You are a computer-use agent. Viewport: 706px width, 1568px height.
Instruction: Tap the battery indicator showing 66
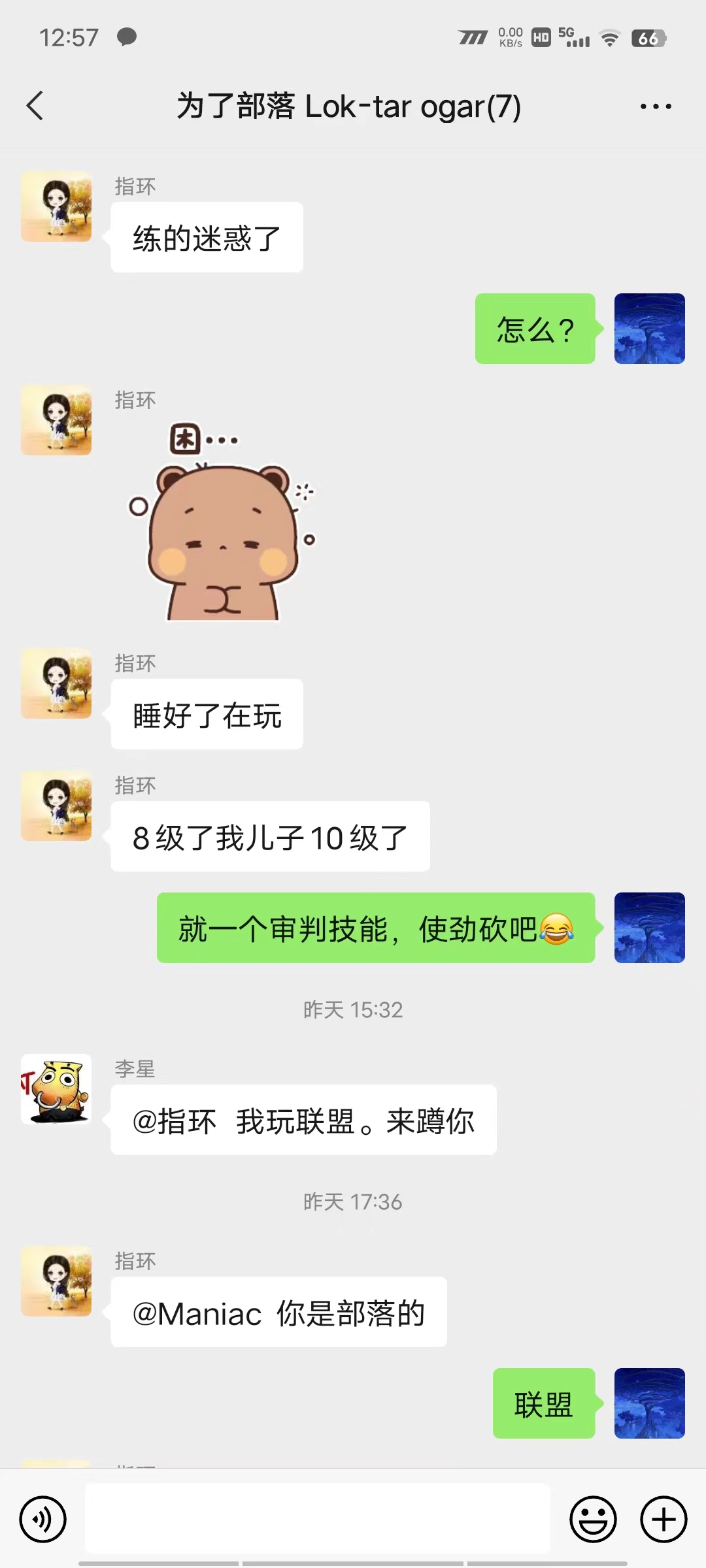(x=647, y=39)
